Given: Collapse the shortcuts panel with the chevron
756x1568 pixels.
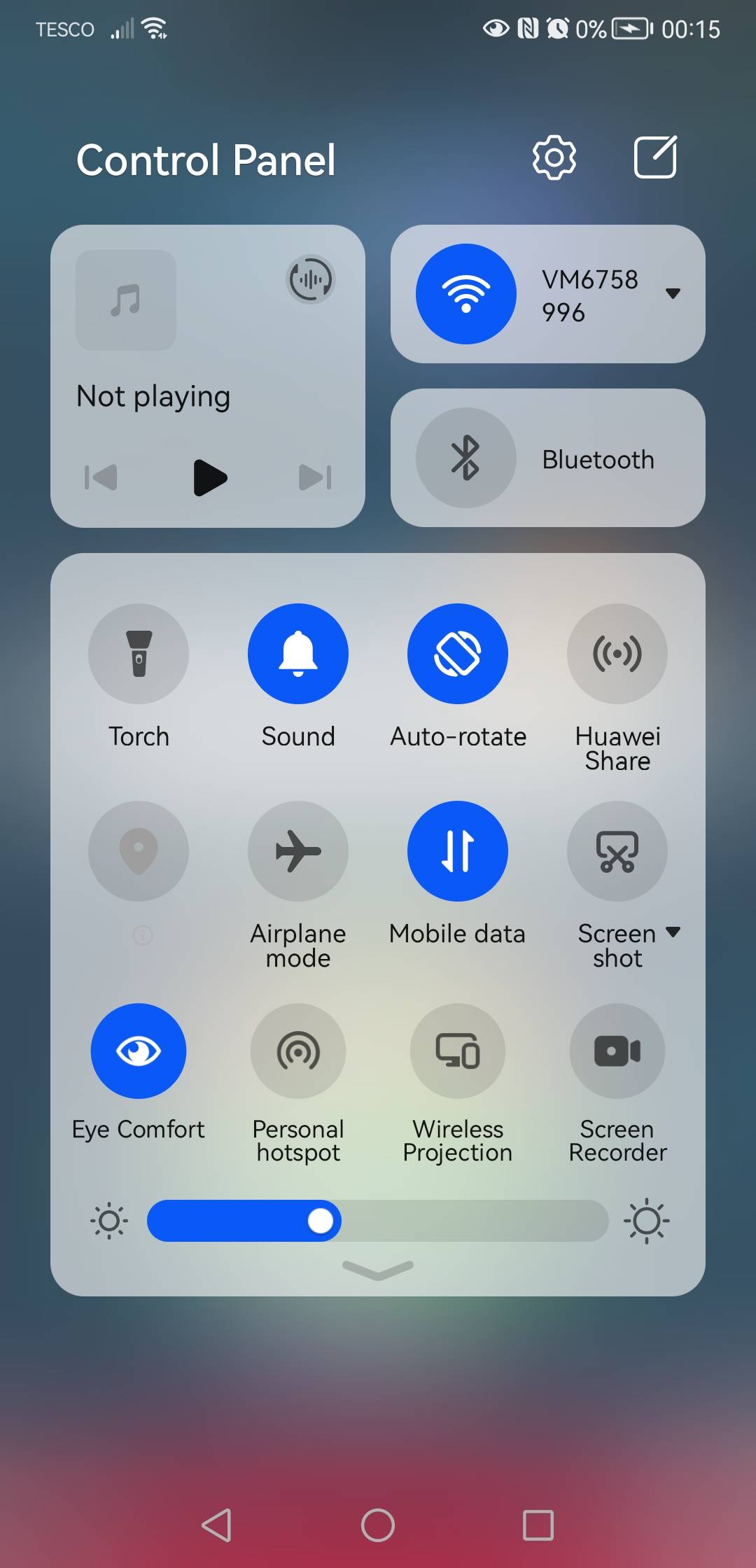Looking at the screenshot, I should pos(378,1270).
